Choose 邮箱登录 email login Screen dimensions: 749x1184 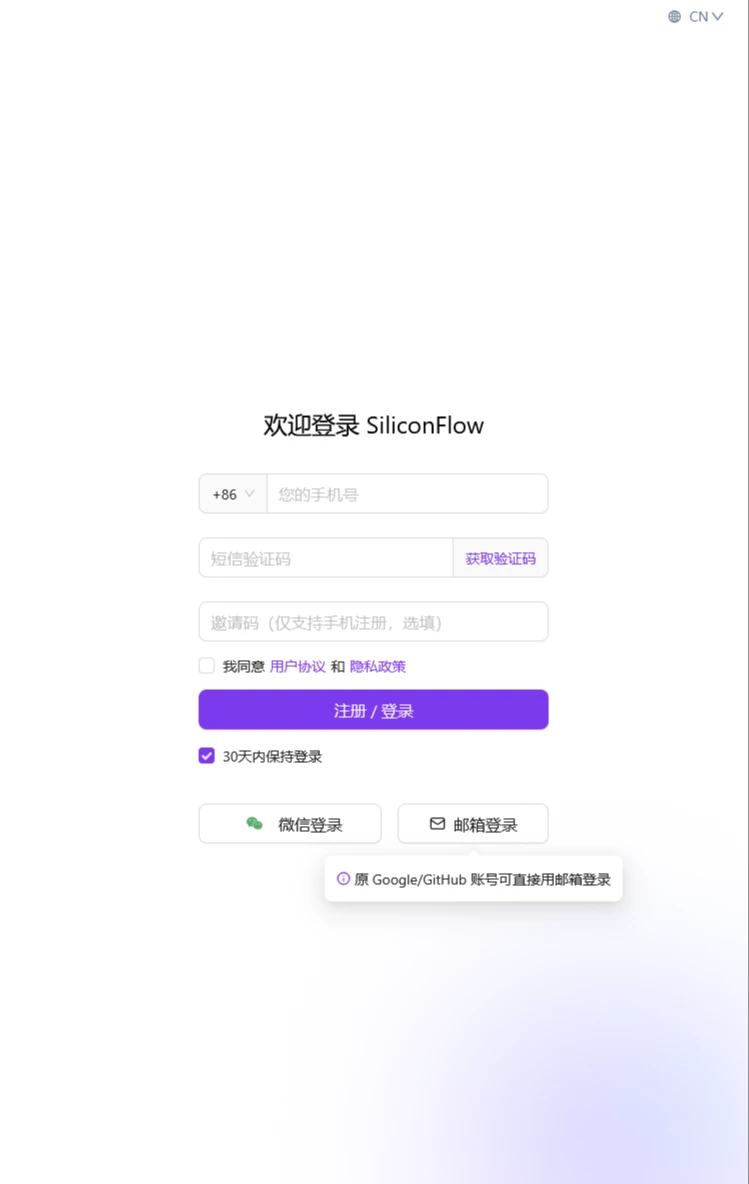tap(473, 824)
